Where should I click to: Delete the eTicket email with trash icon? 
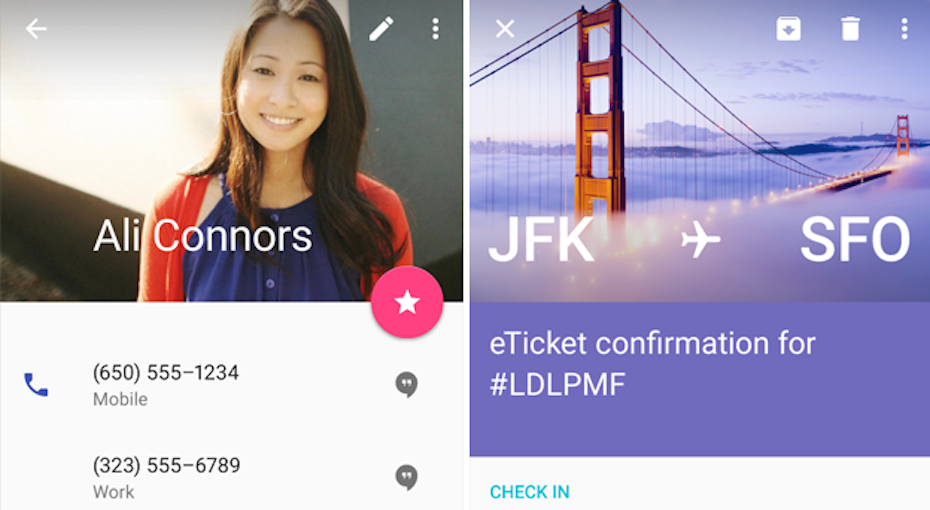click(x=850, y=29)
